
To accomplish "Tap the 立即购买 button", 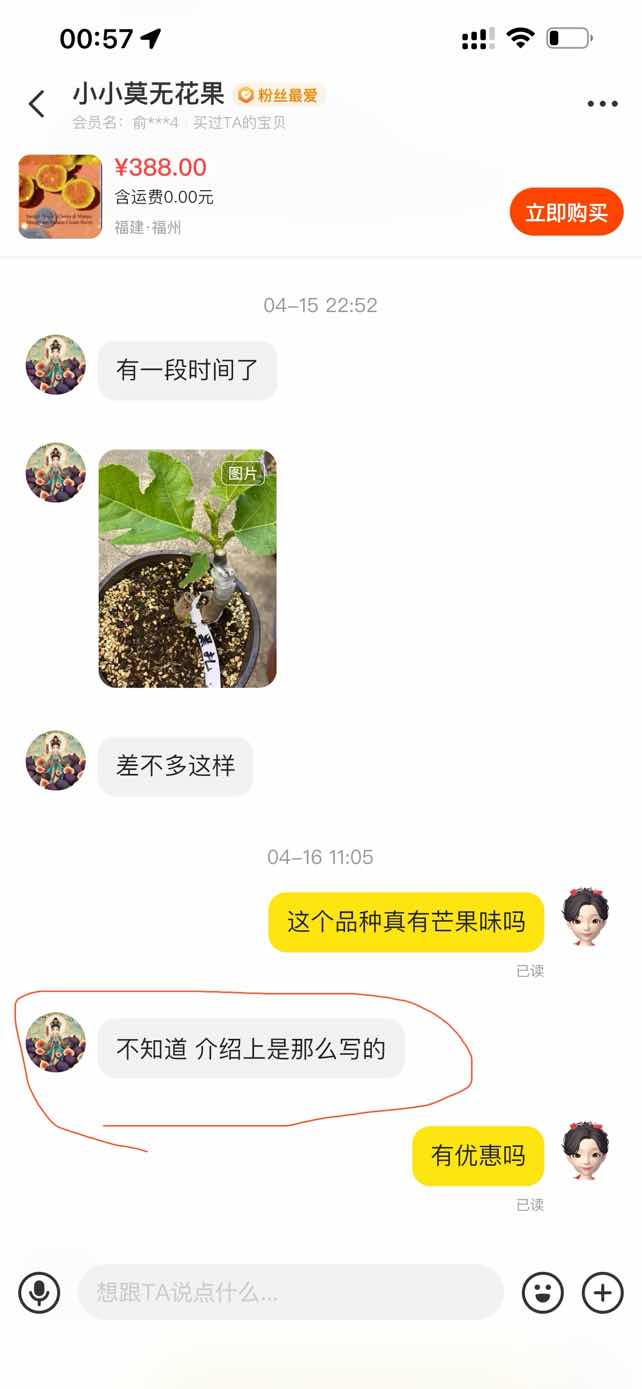I will pos(566,212).
